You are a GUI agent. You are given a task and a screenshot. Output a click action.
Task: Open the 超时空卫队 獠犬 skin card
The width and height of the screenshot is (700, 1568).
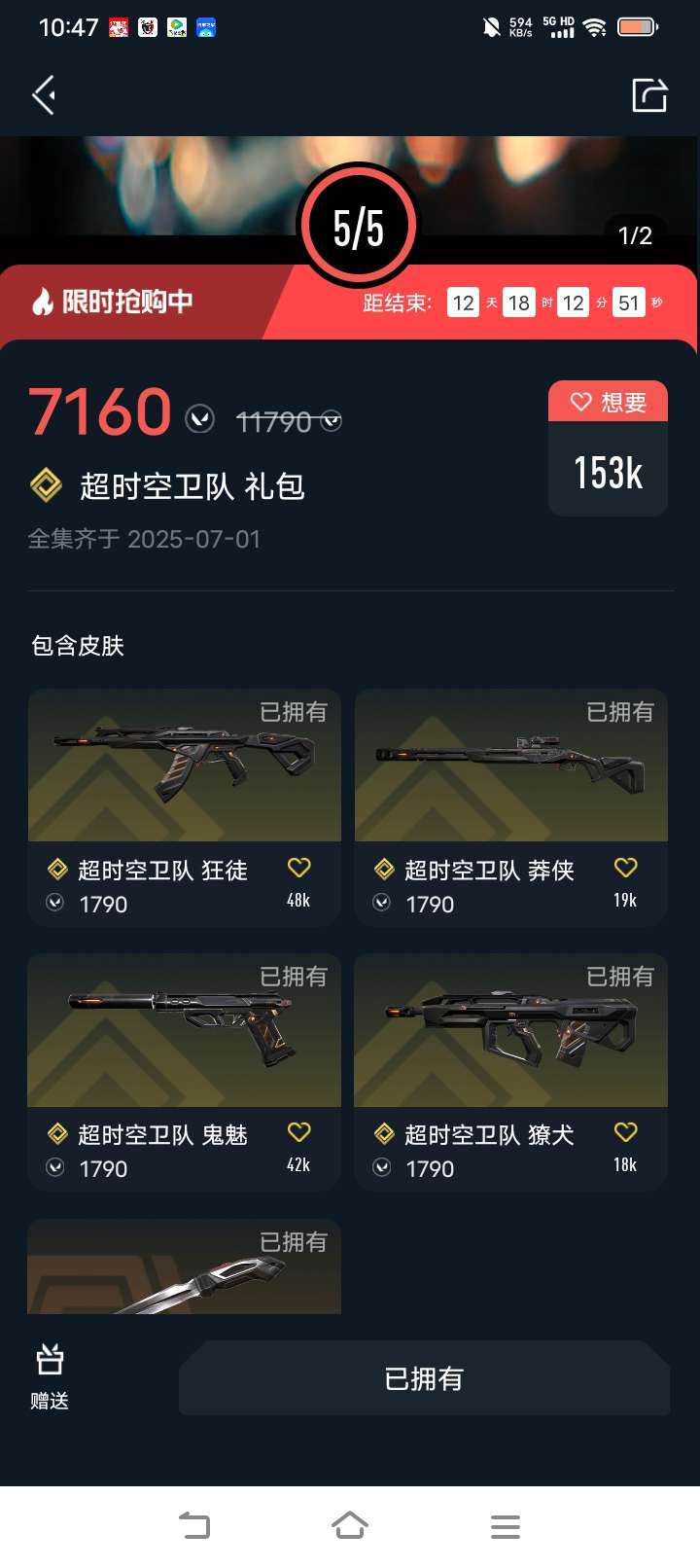[510, 1072]
